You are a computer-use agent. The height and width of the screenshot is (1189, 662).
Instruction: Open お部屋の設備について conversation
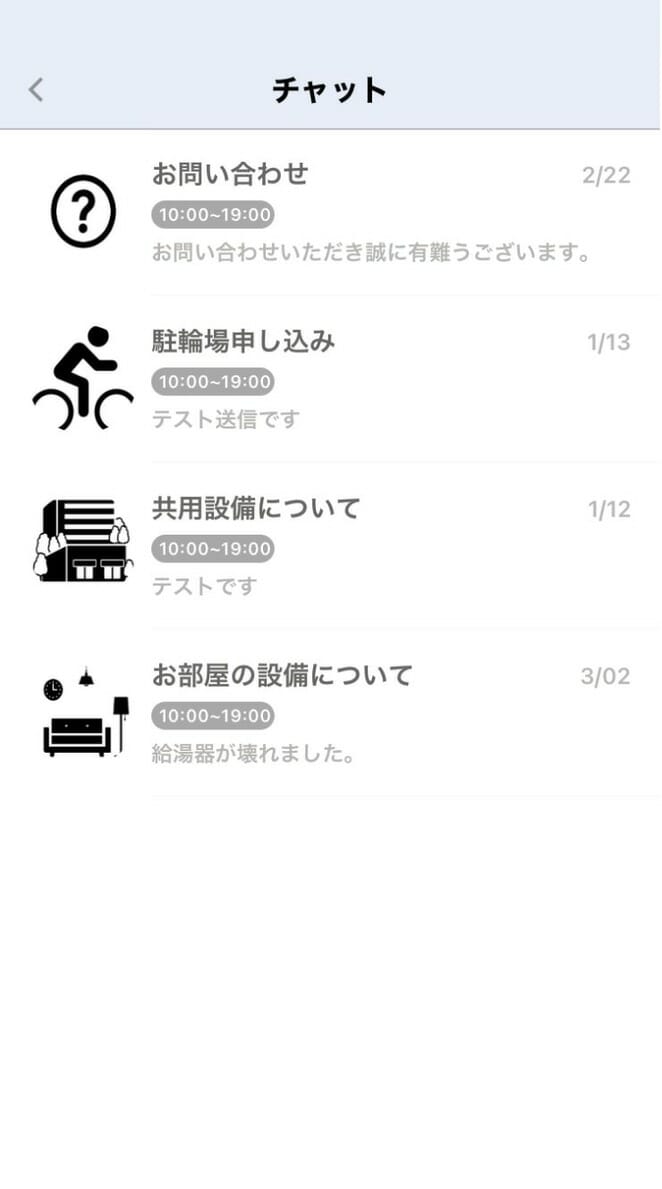click(x=331, y=713)
